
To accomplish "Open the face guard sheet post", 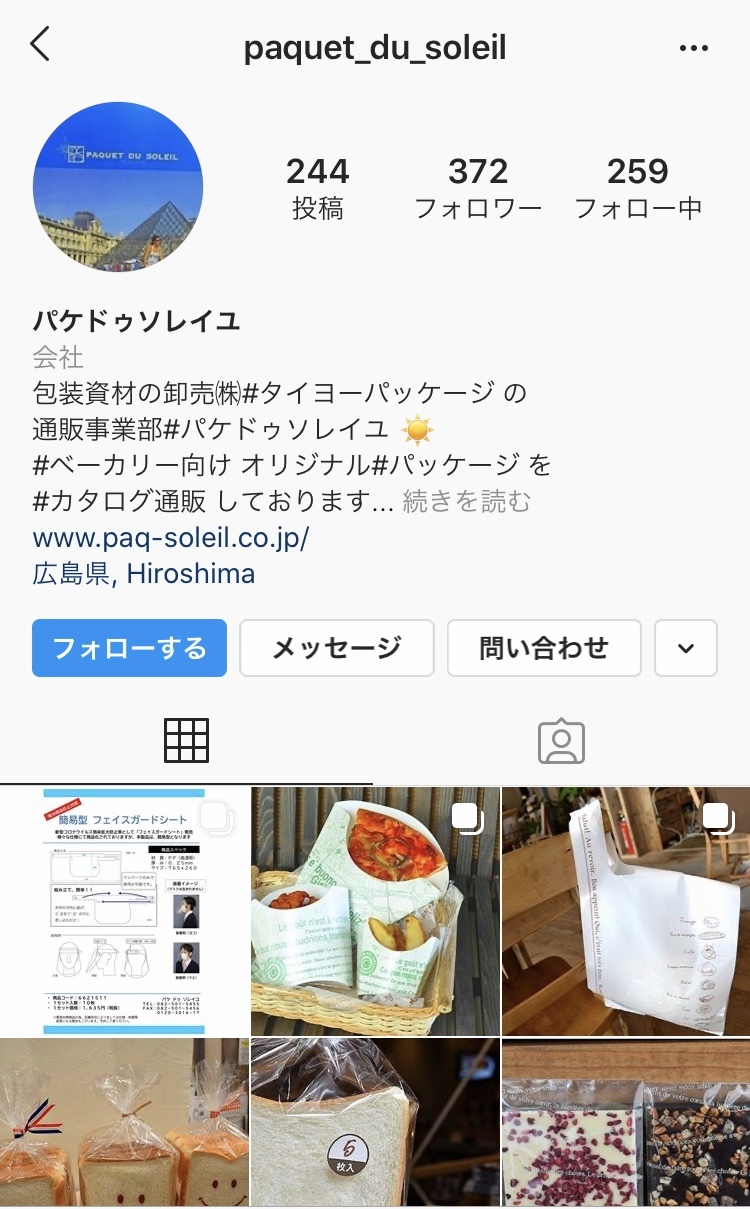I will click(x=124, y=910).
